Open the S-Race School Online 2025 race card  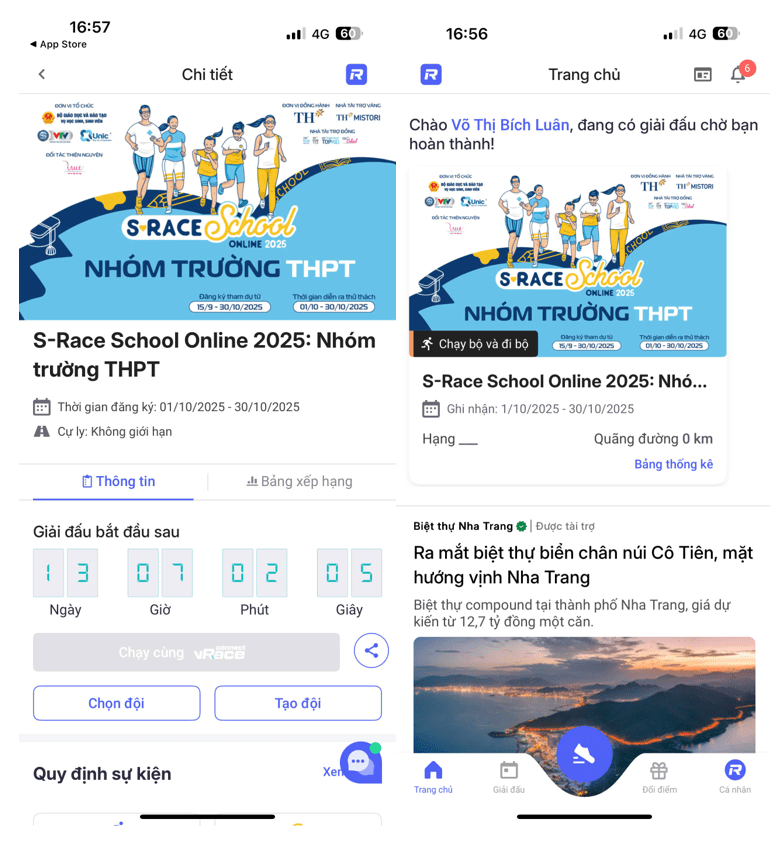point(565,381)
